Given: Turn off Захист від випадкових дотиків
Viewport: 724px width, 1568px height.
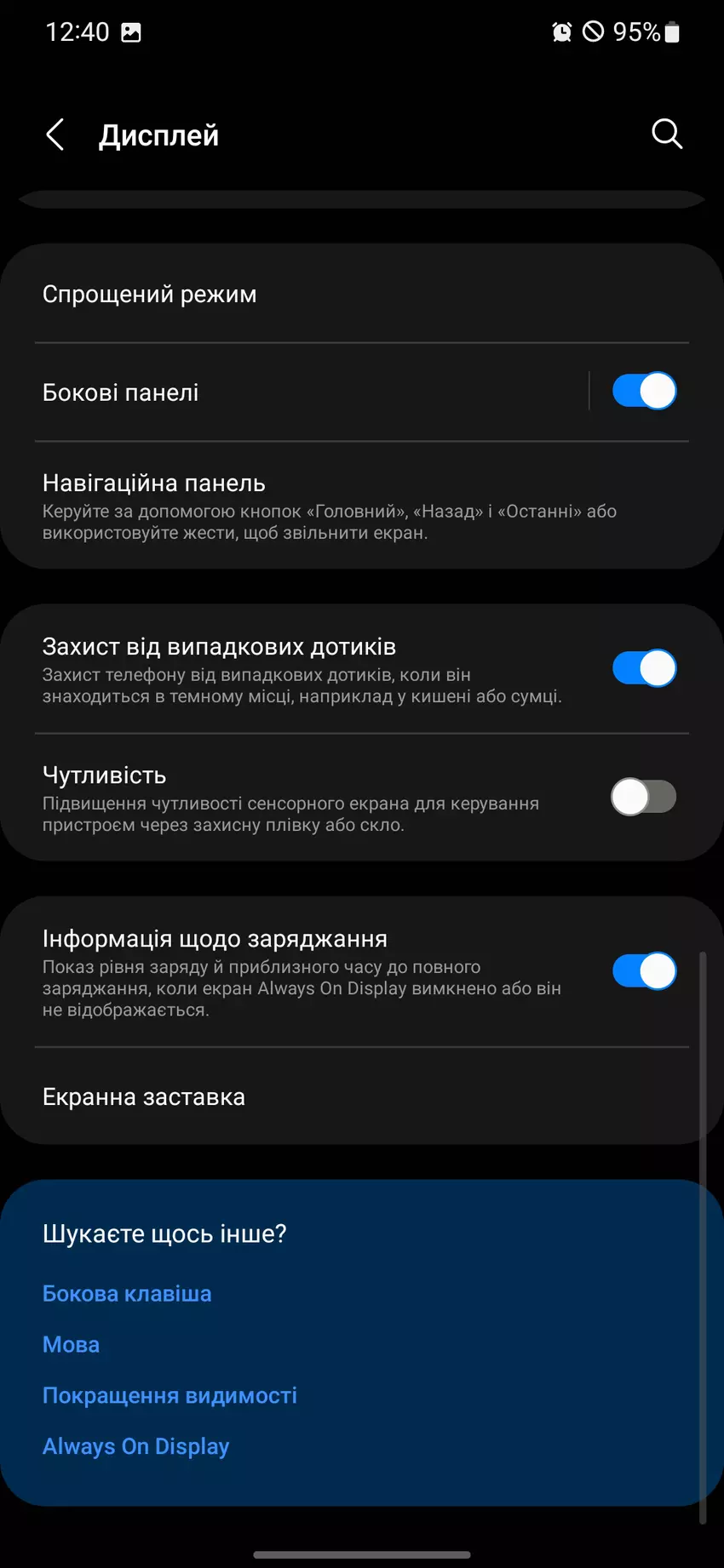Looking at the screenshot, I should (x=644, y=668).
